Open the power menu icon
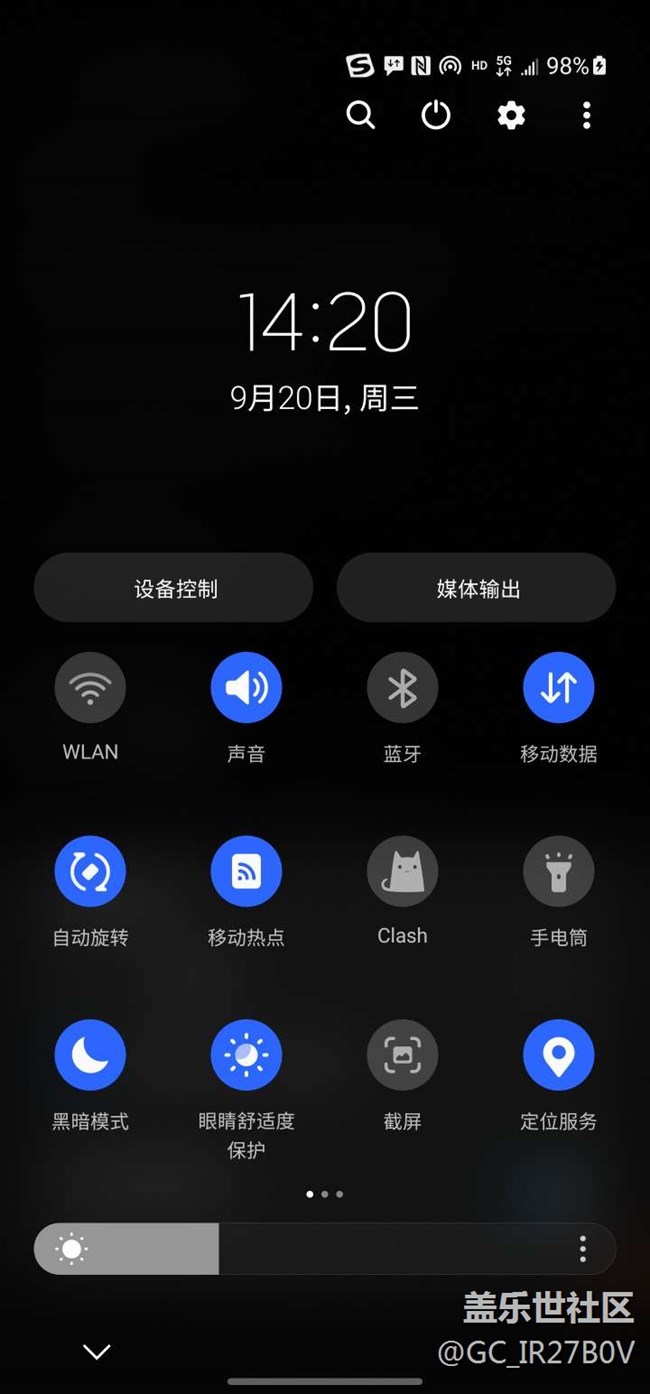The image size is (650, 1394). tap(436, 116)
